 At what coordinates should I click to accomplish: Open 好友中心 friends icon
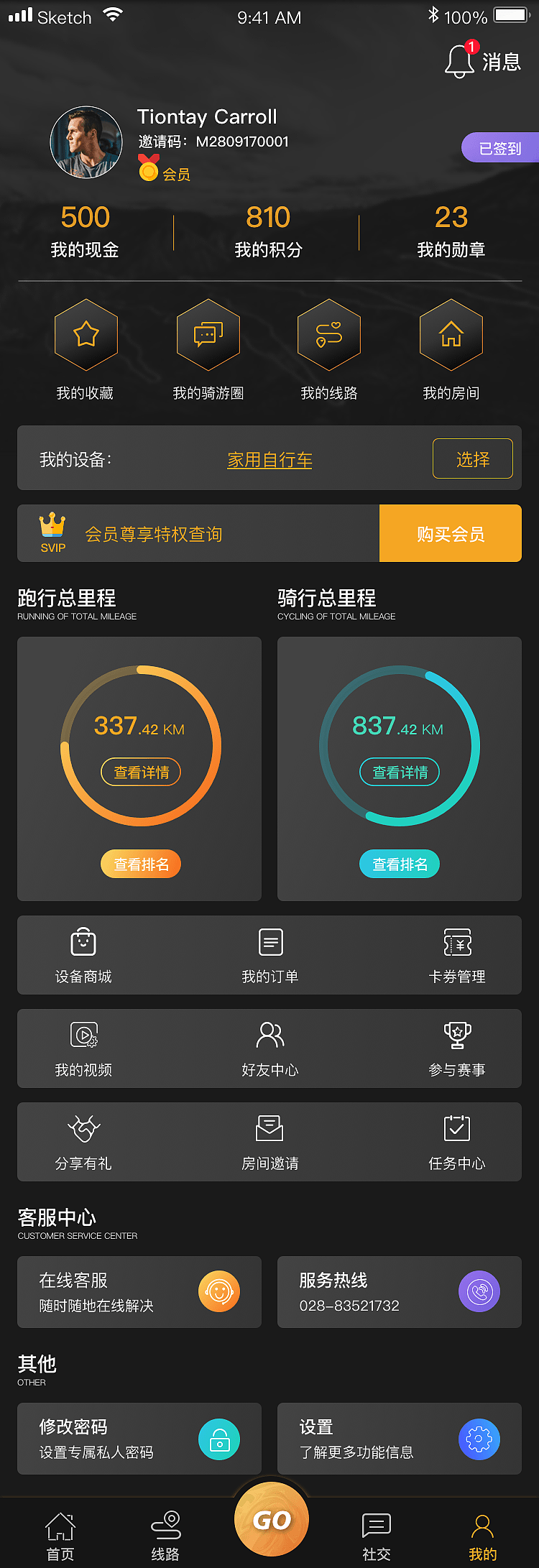(x=269, y=1036)
